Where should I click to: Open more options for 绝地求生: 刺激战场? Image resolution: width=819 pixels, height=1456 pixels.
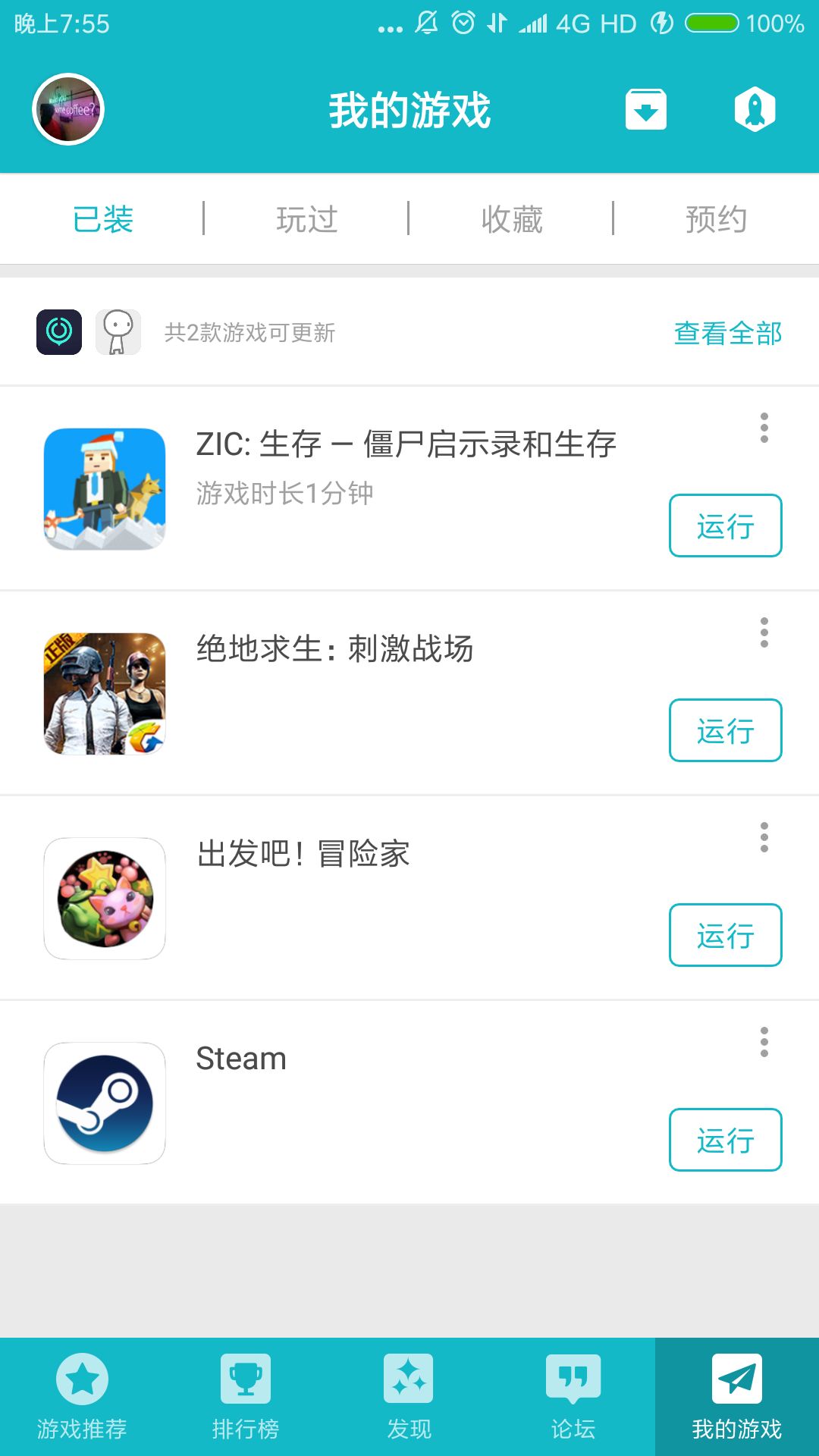(x=764, y=633)
